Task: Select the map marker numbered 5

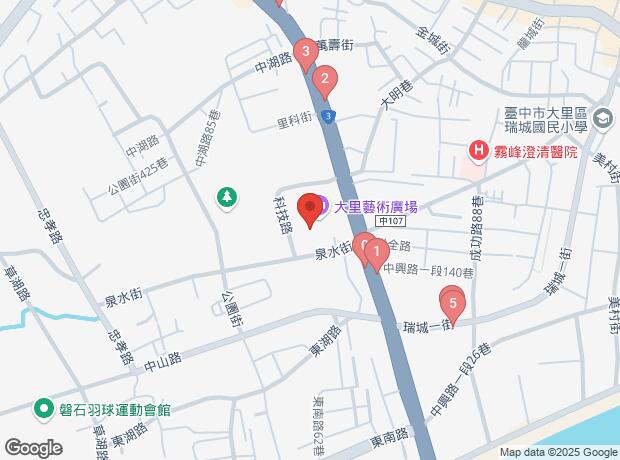Action: tap(453, 302)
